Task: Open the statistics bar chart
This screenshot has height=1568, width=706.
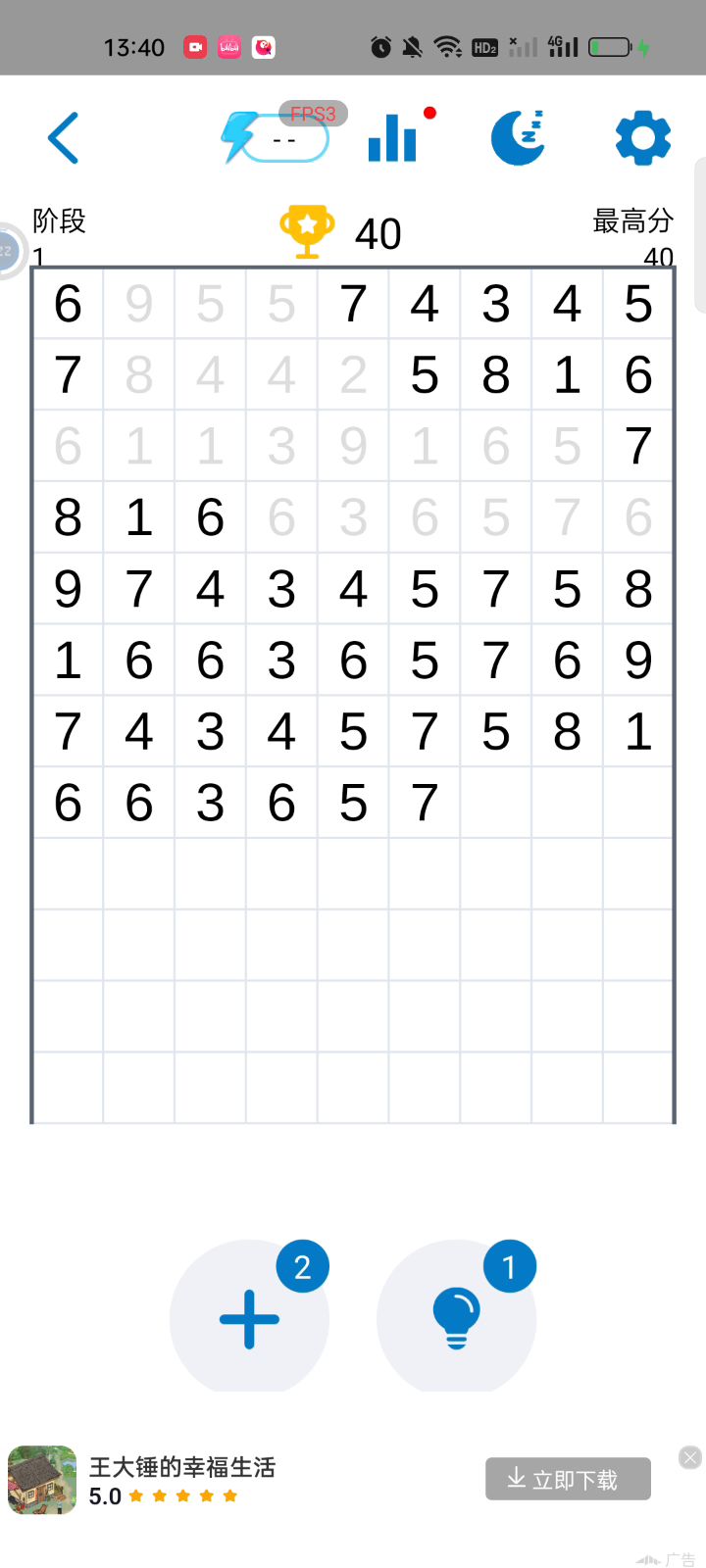Action: coord(393,138)
